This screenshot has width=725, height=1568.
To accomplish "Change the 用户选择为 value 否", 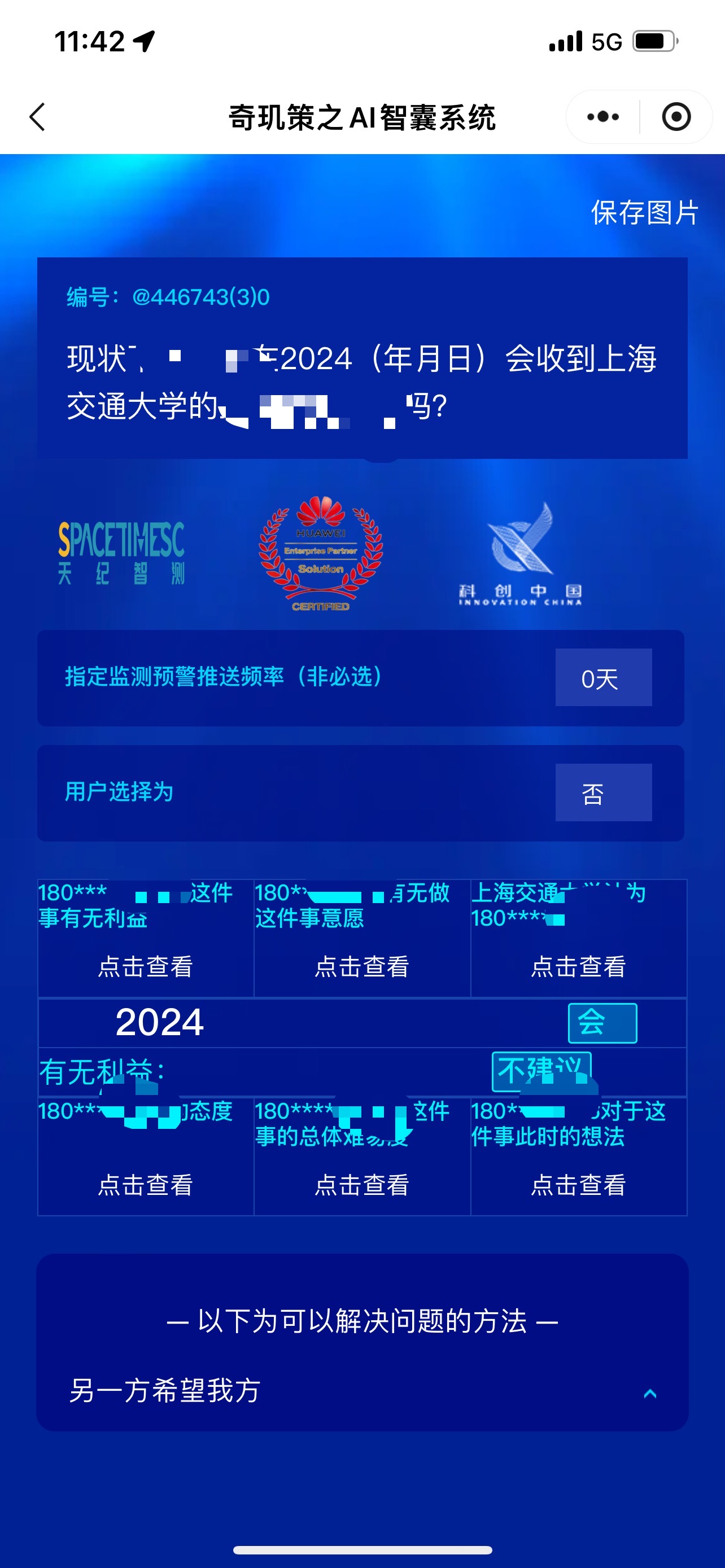I will click(602, 793).
